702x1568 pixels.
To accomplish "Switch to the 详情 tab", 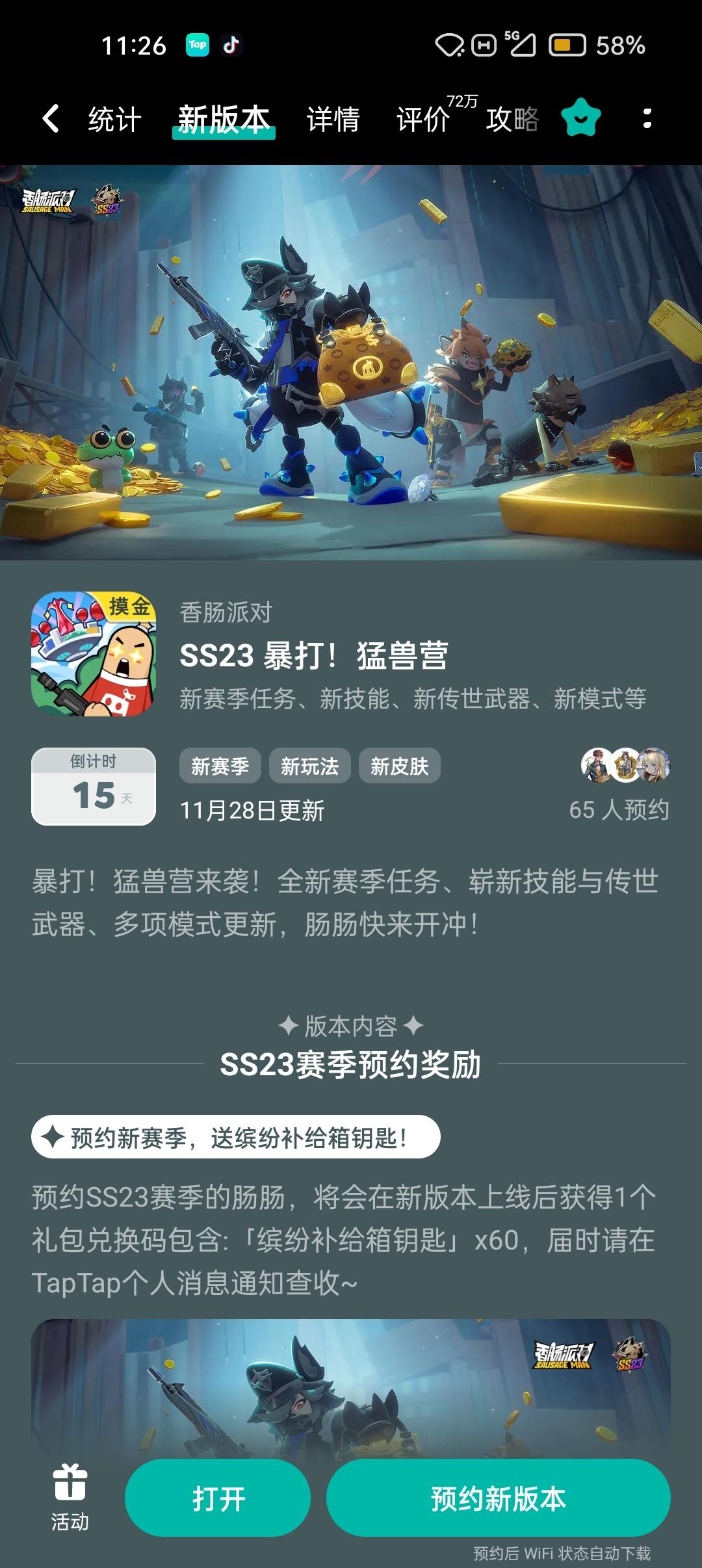I will pos(333,118).
